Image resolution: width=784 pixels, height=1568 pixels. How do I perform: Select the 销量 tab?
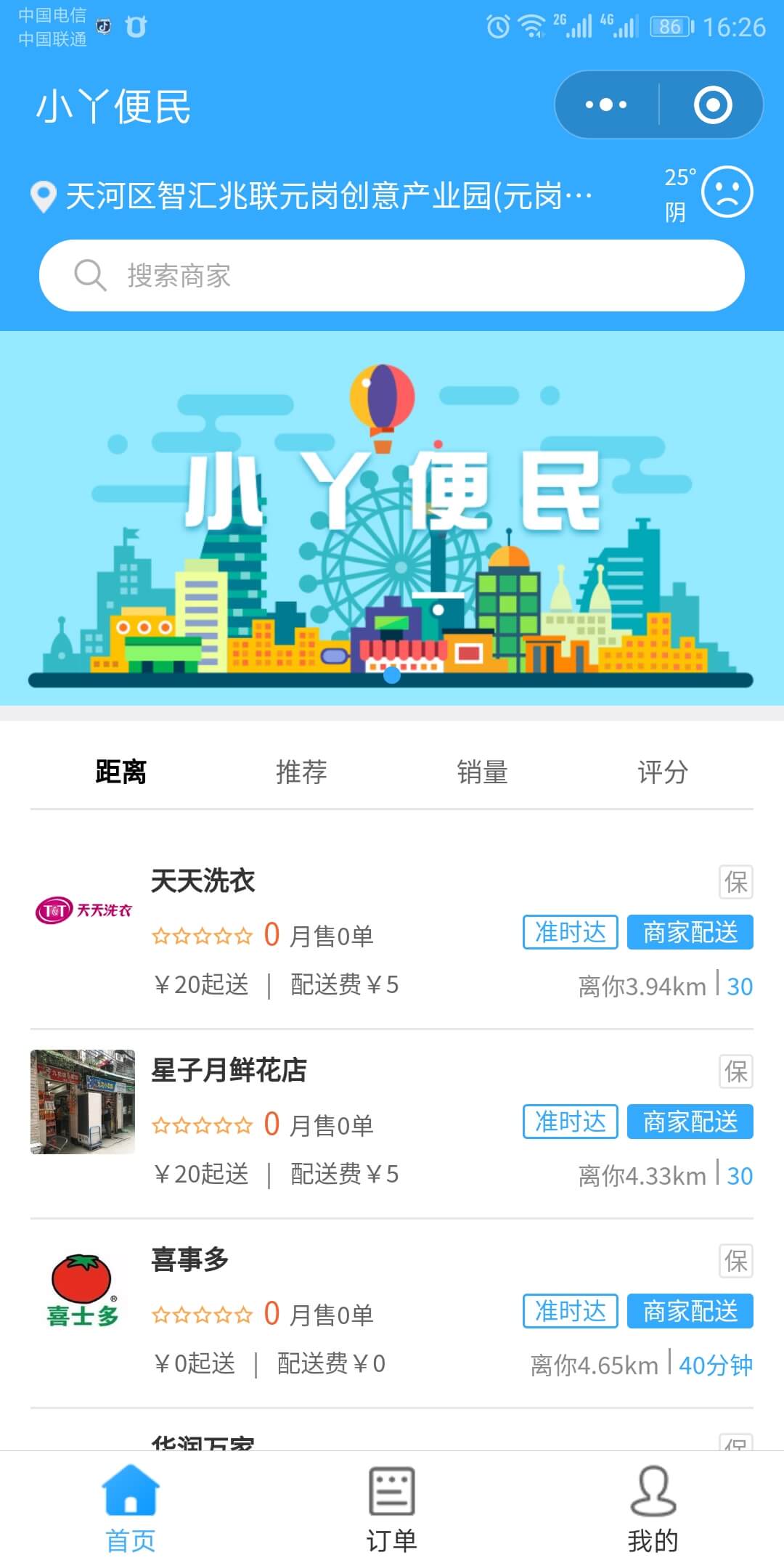coord(481,772)
